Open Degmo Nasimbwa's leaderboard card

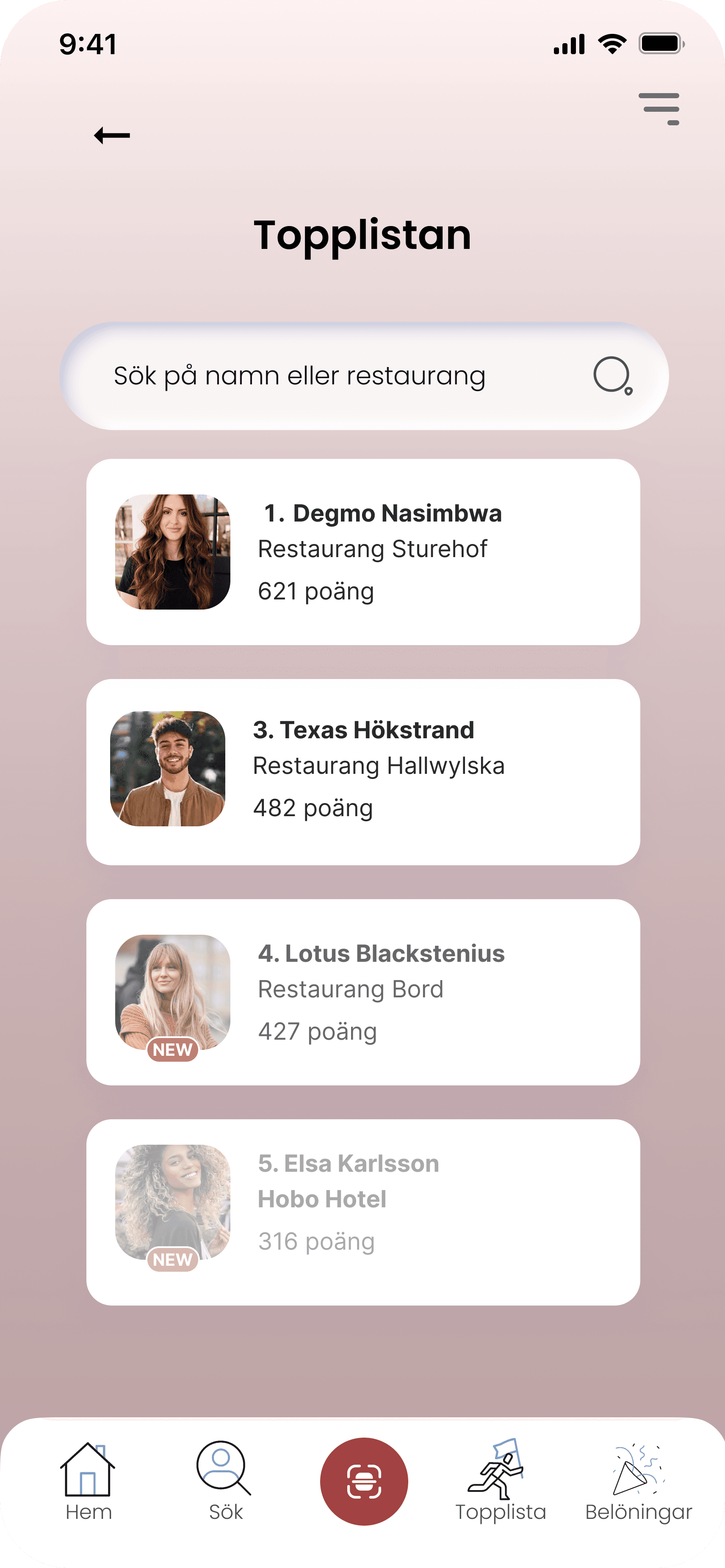pyautogui.click(x=363, y=552)
